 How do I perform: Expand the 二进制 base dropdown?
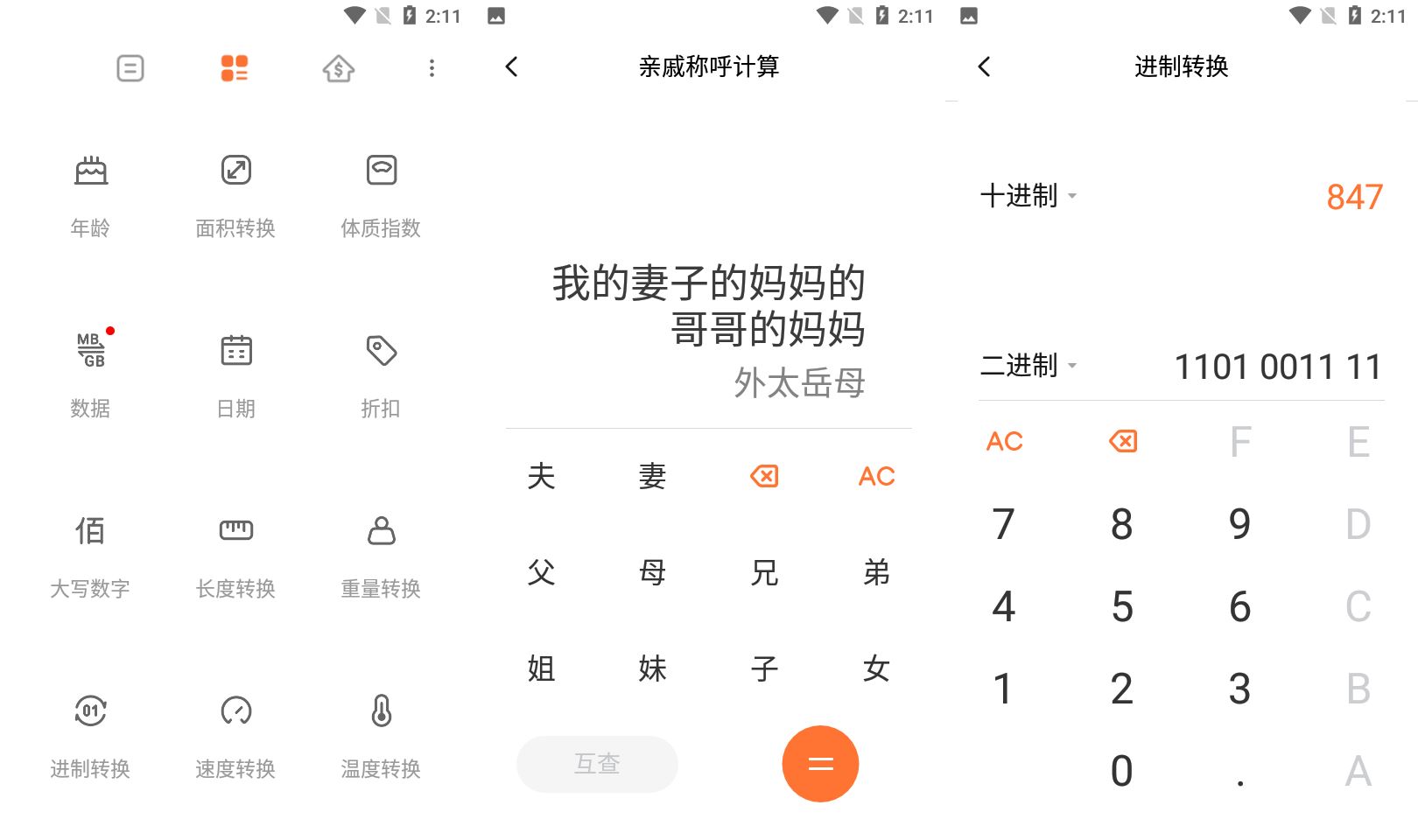[x=1028, y=366]
